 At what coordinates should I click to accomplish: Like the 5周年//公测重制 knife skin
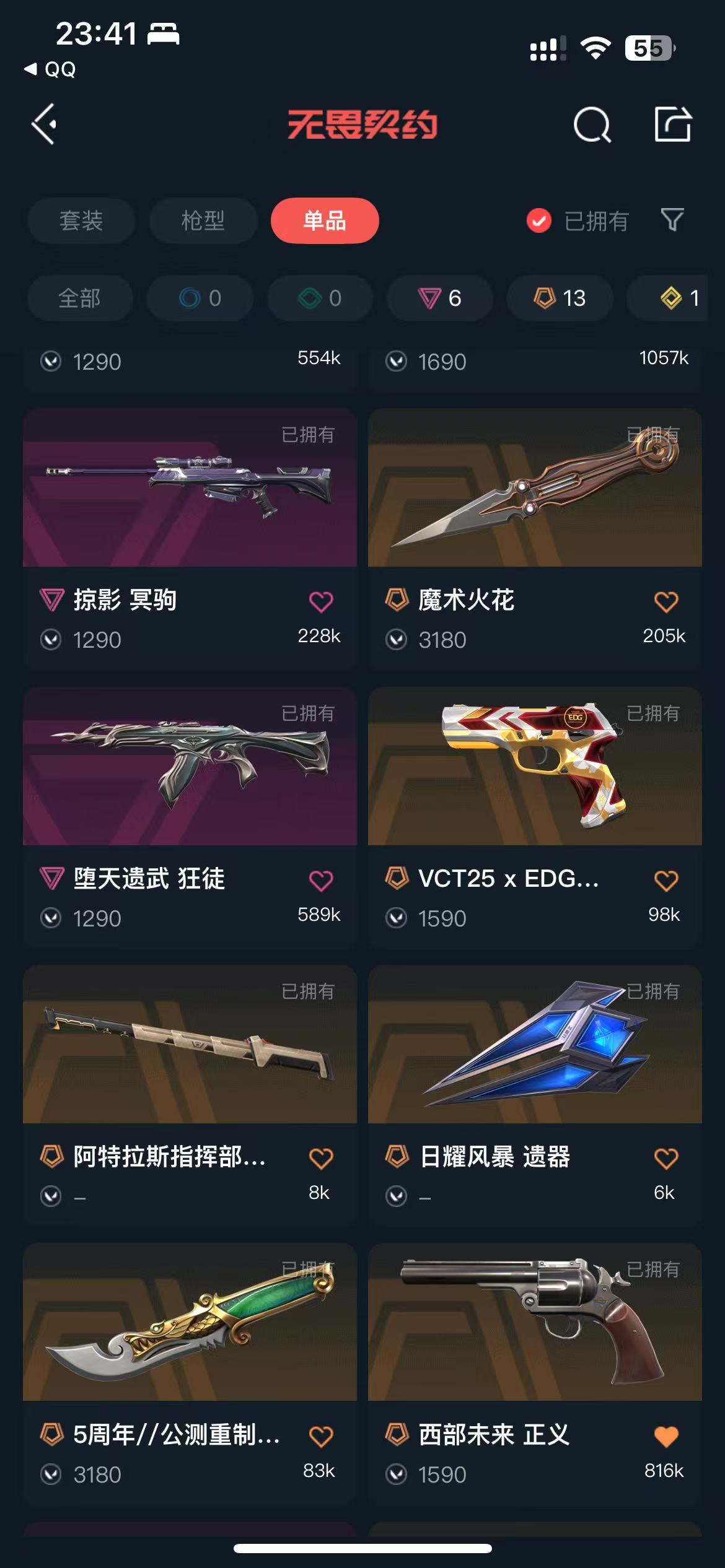tap(321, 1436)
